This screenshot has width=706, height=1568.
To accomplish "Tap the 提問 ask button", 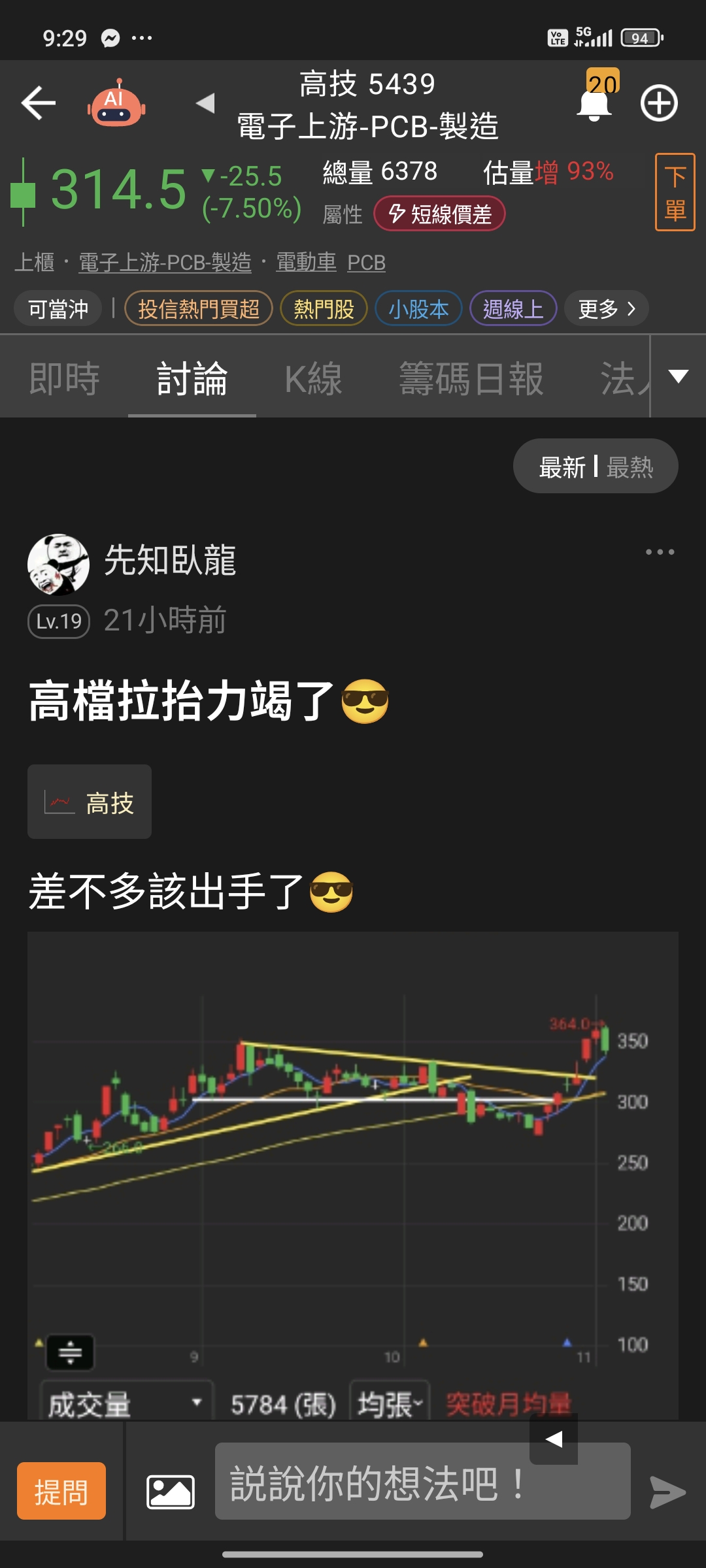I will [x=61, y=1492].
